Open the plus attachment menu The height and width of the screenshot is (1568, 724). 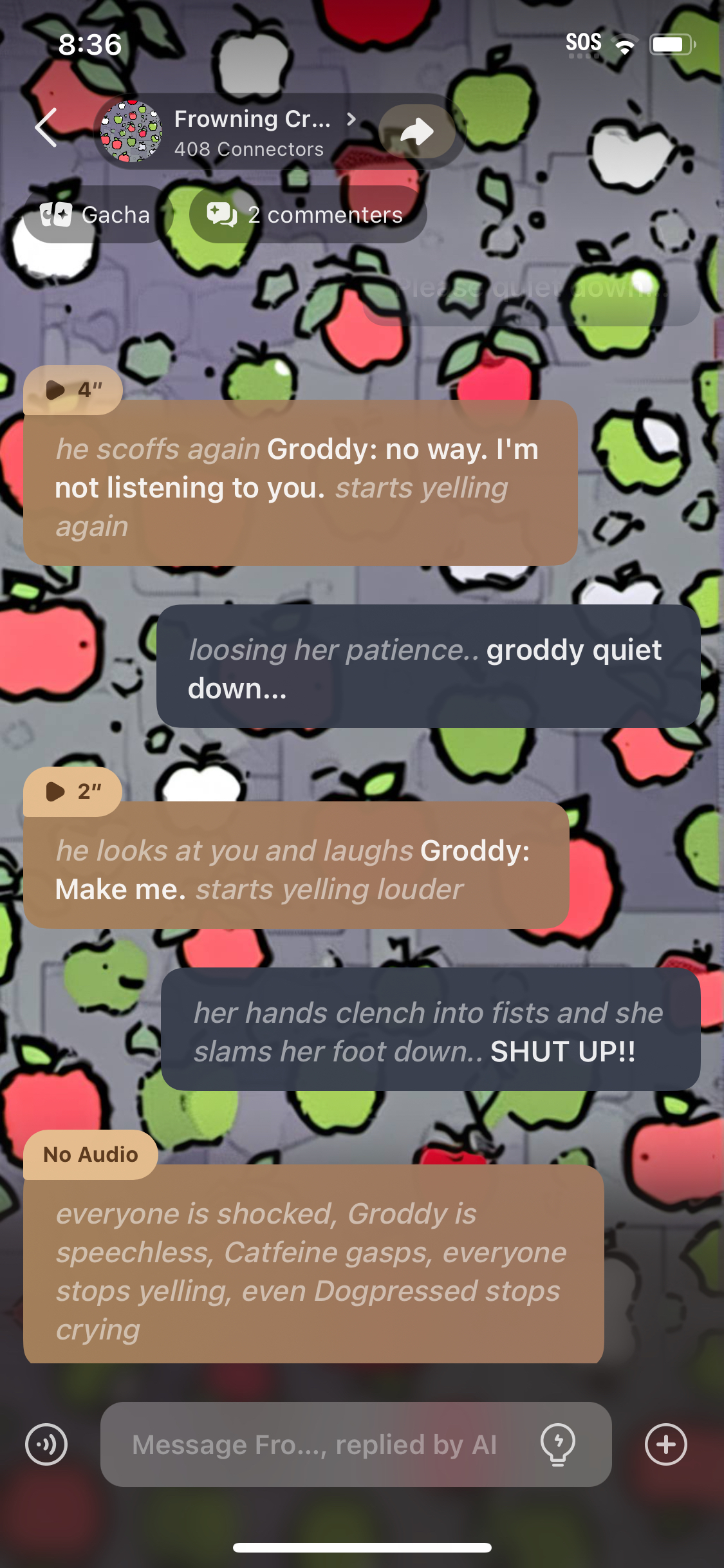coord(665,1444)
